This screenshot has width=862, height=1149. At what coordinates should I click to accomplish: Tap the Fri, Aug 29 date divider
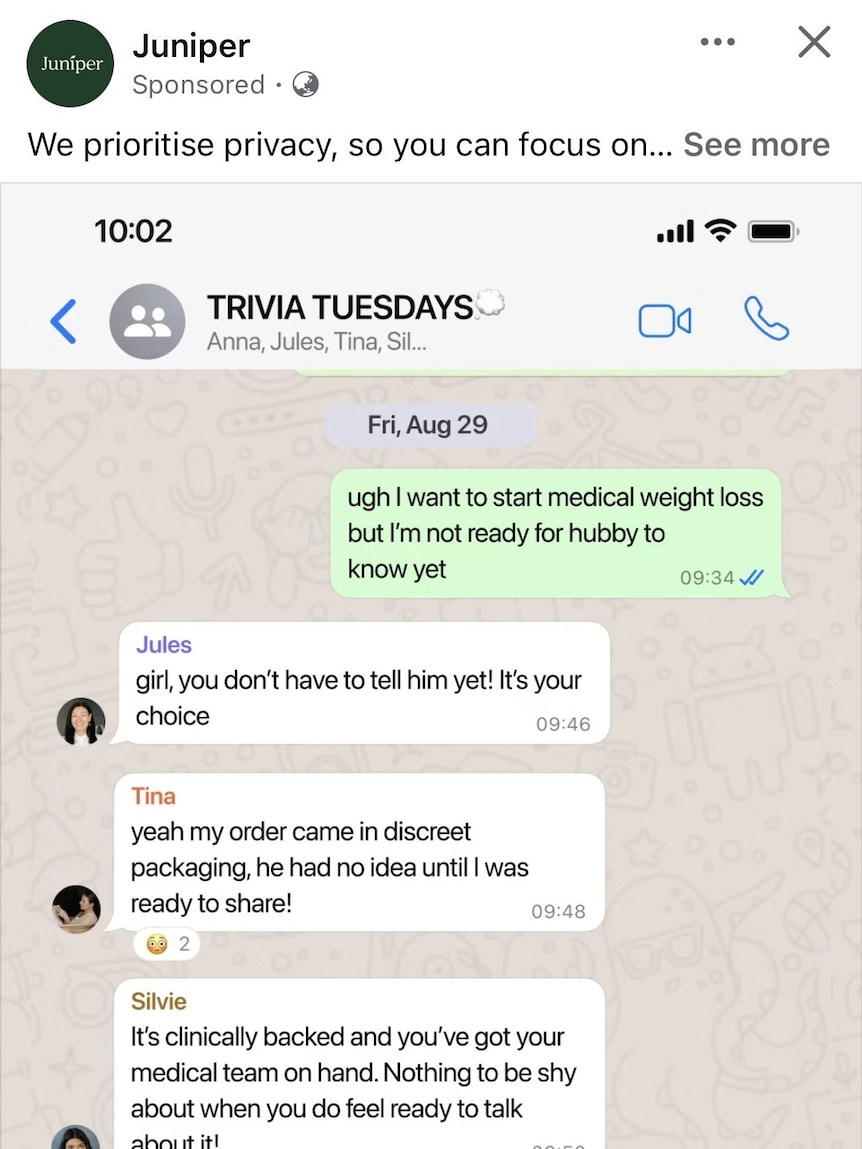tap(429, 424)
